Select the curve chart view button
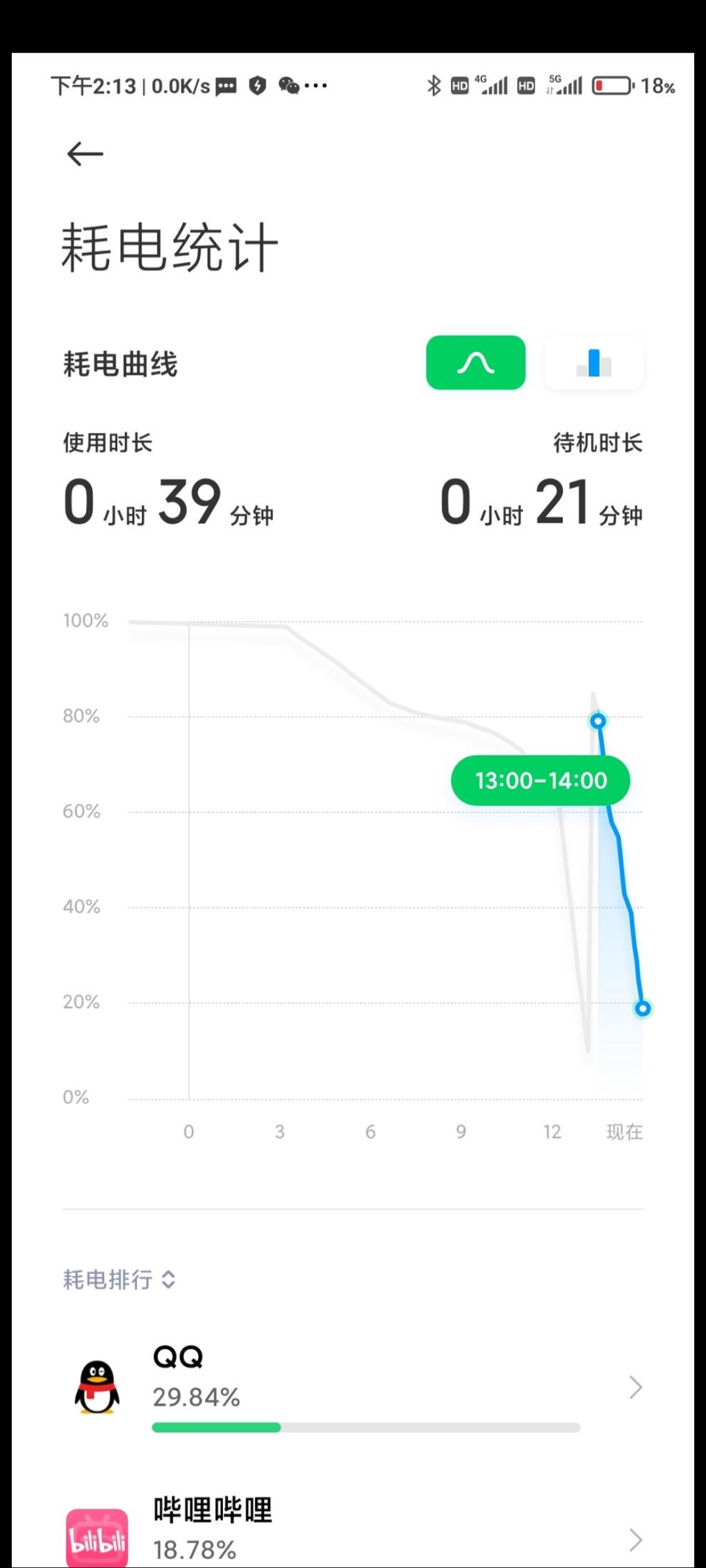Image resolution: width=706 pixels, height=1568 pixels. click(476, 363)
